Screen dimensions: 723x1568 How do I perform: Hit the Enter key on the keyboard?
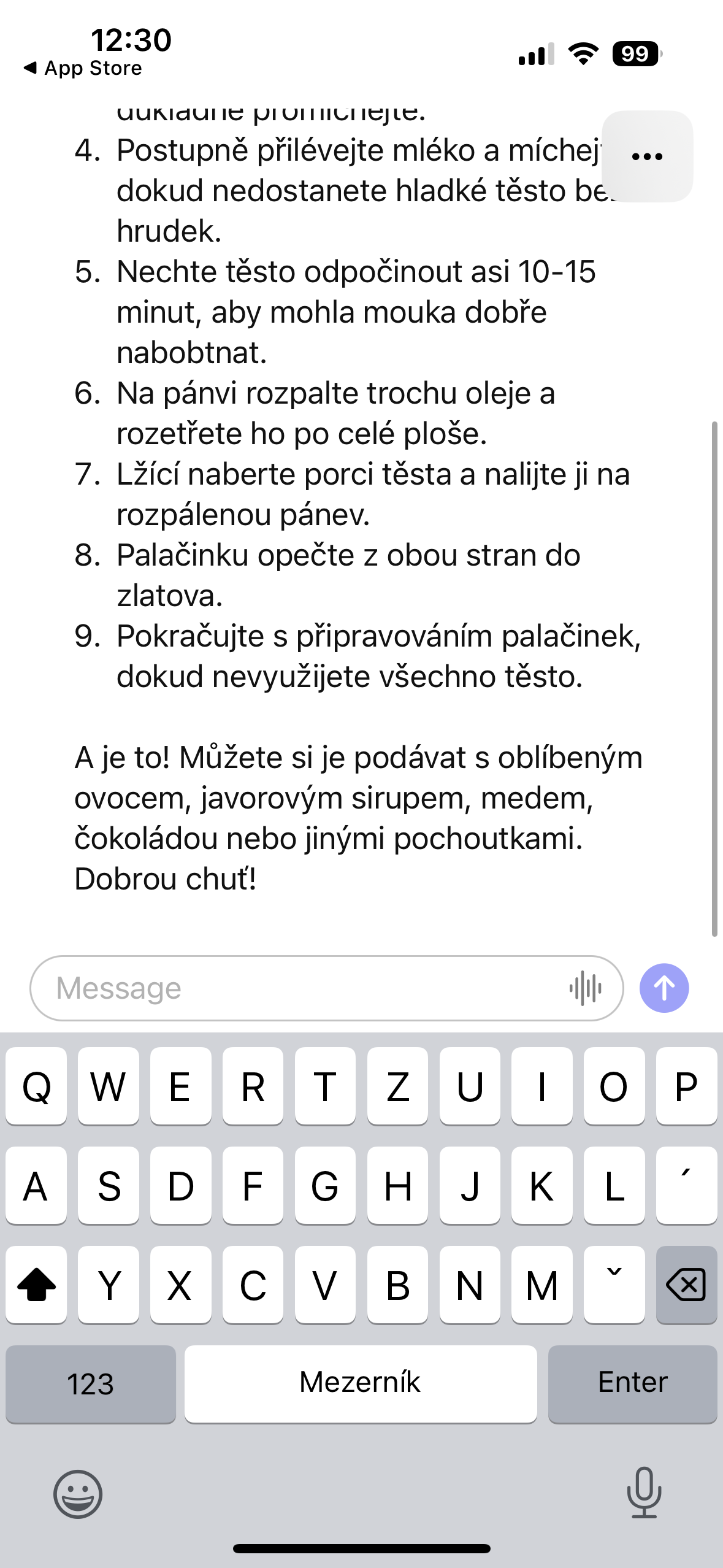tap(632, 1383)
